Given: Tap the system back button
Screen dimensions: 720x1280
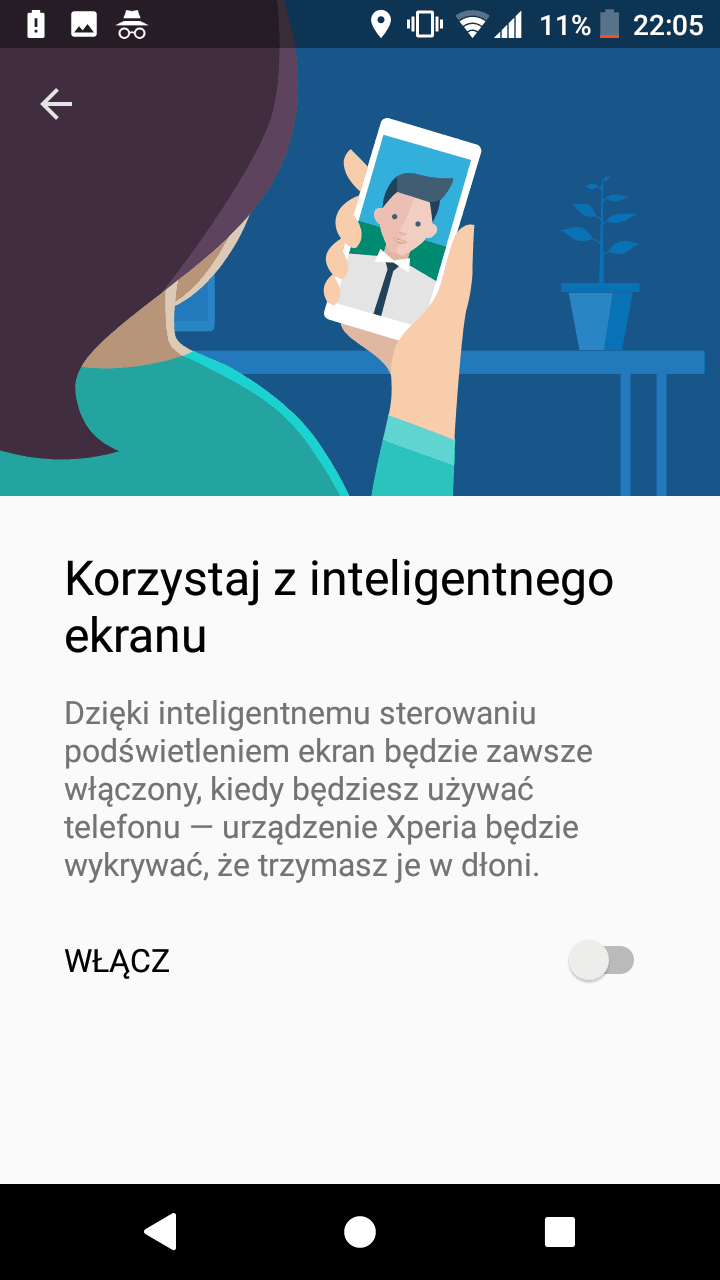Looking at the screenshot, I should [x=160, y=1232].
